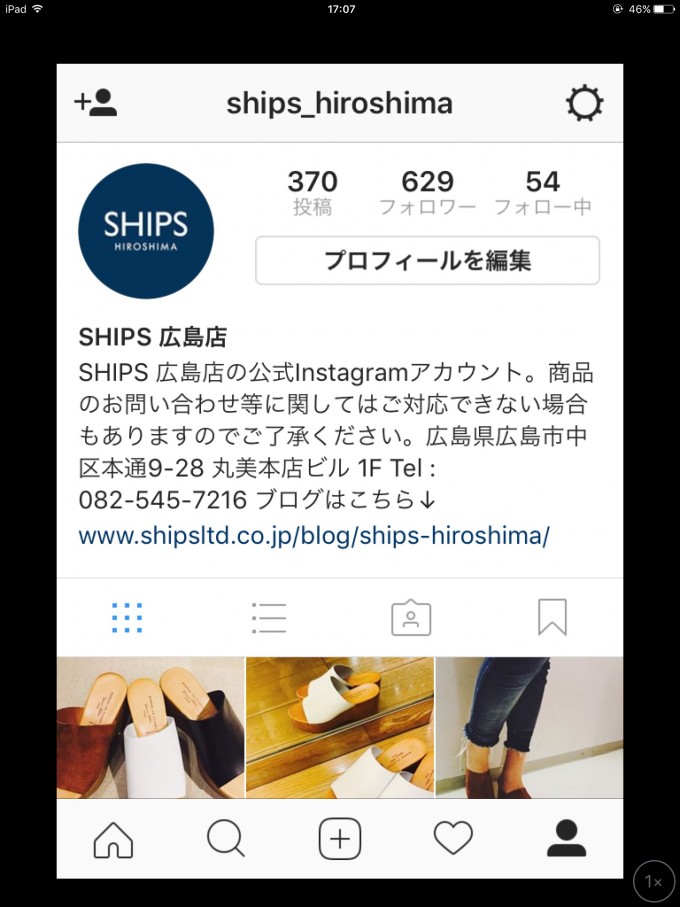
Task: Switch to list view tab
Action: pos(269,618)
